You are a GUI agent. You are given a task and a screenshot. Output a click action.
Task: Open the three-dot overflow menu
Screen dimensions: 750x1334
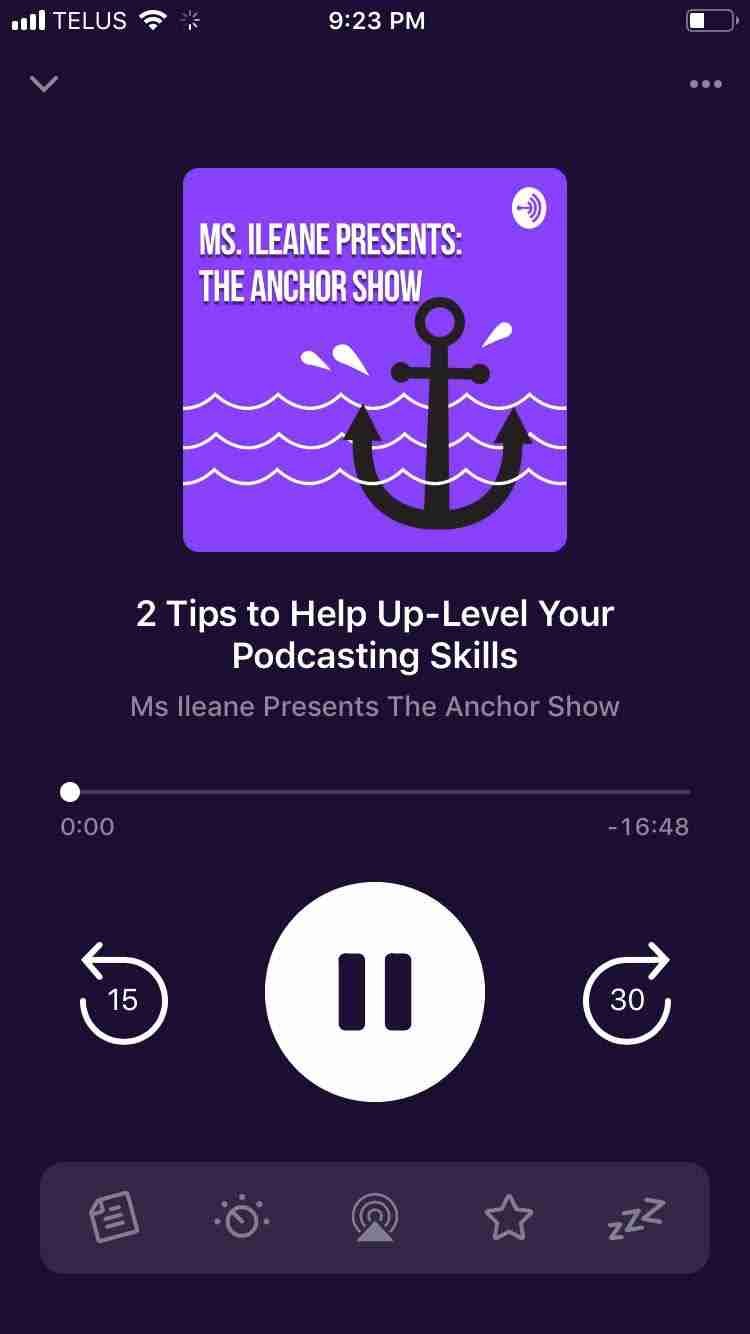[x=705, y=84]
